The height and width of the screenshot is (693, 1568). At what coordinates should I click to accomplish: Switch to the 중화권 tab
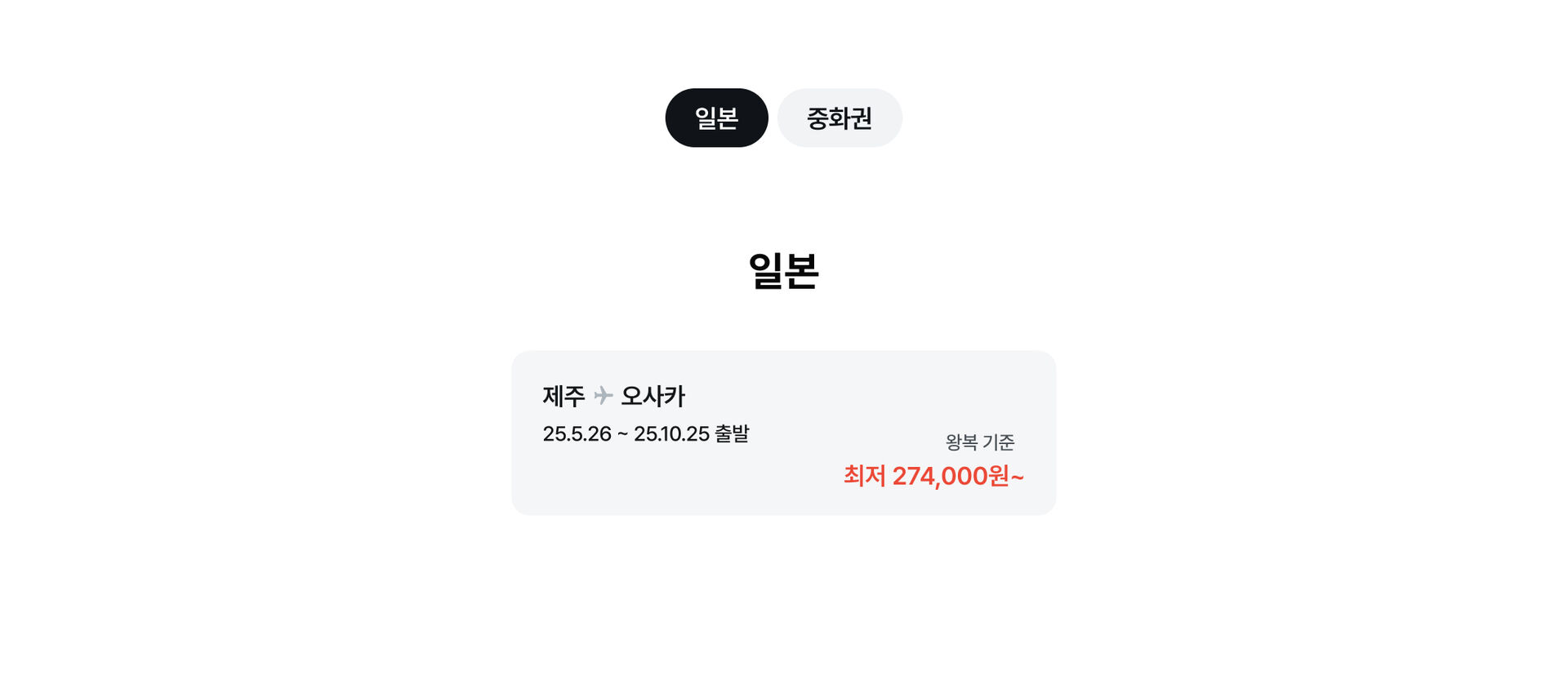pyautogui.click(x=839, y=118)
